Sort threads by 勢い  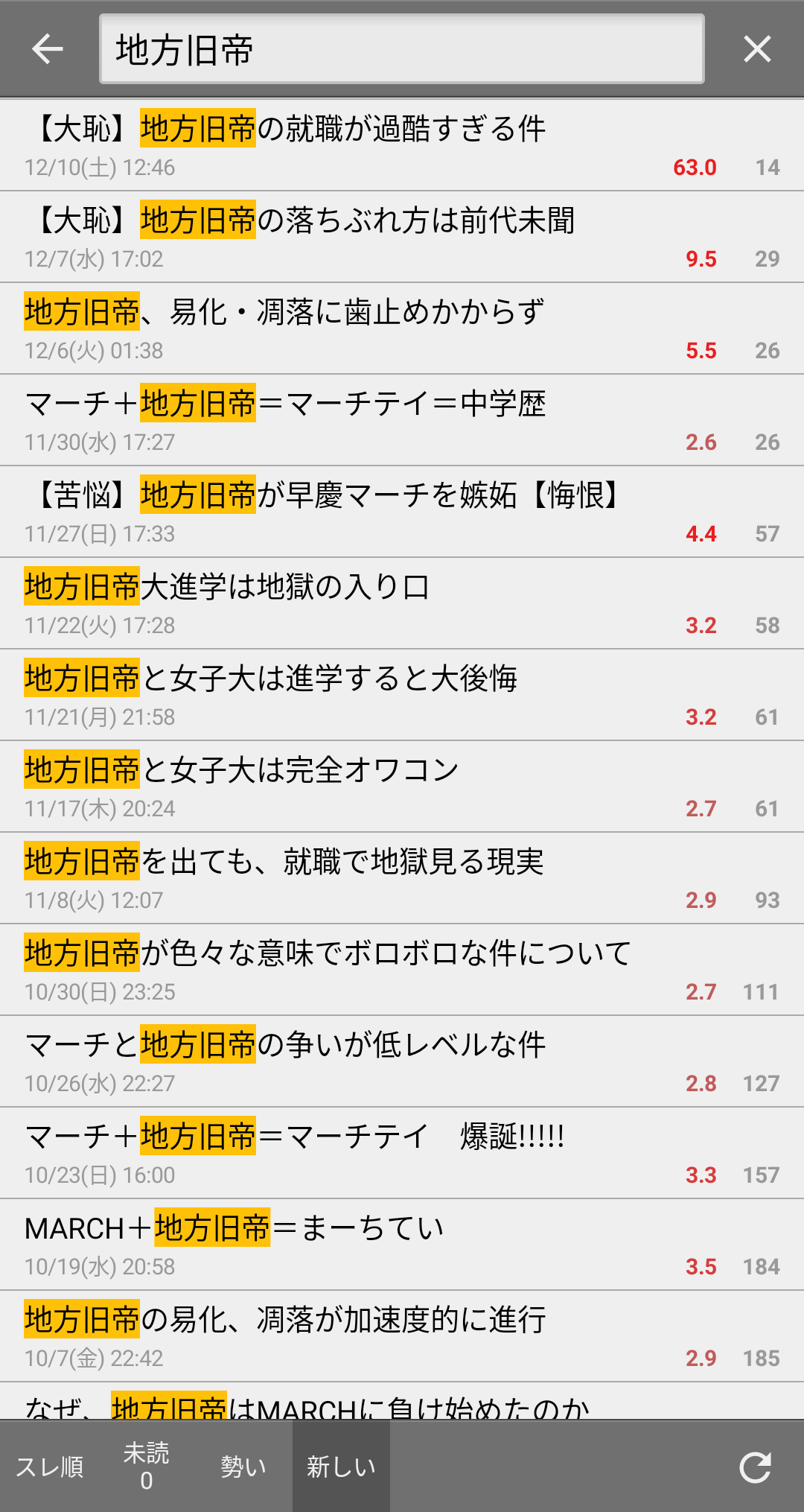coord(243,1466)
